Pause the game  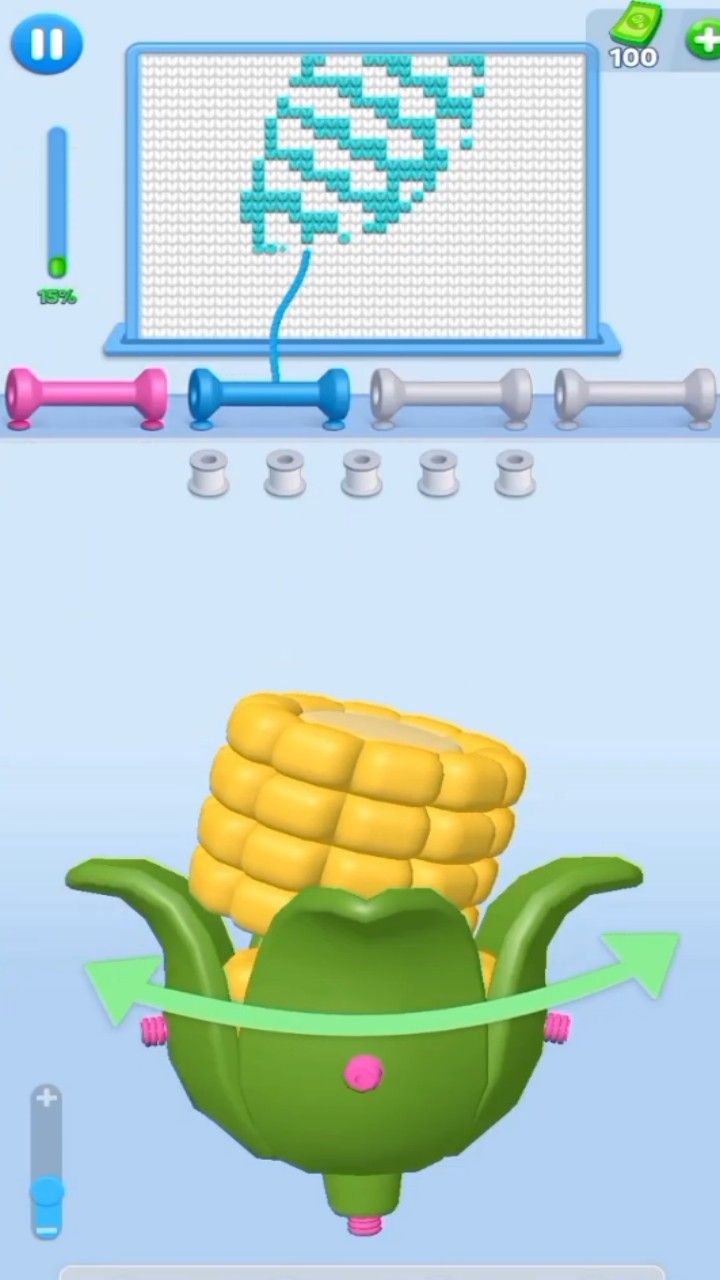(46, 43)
